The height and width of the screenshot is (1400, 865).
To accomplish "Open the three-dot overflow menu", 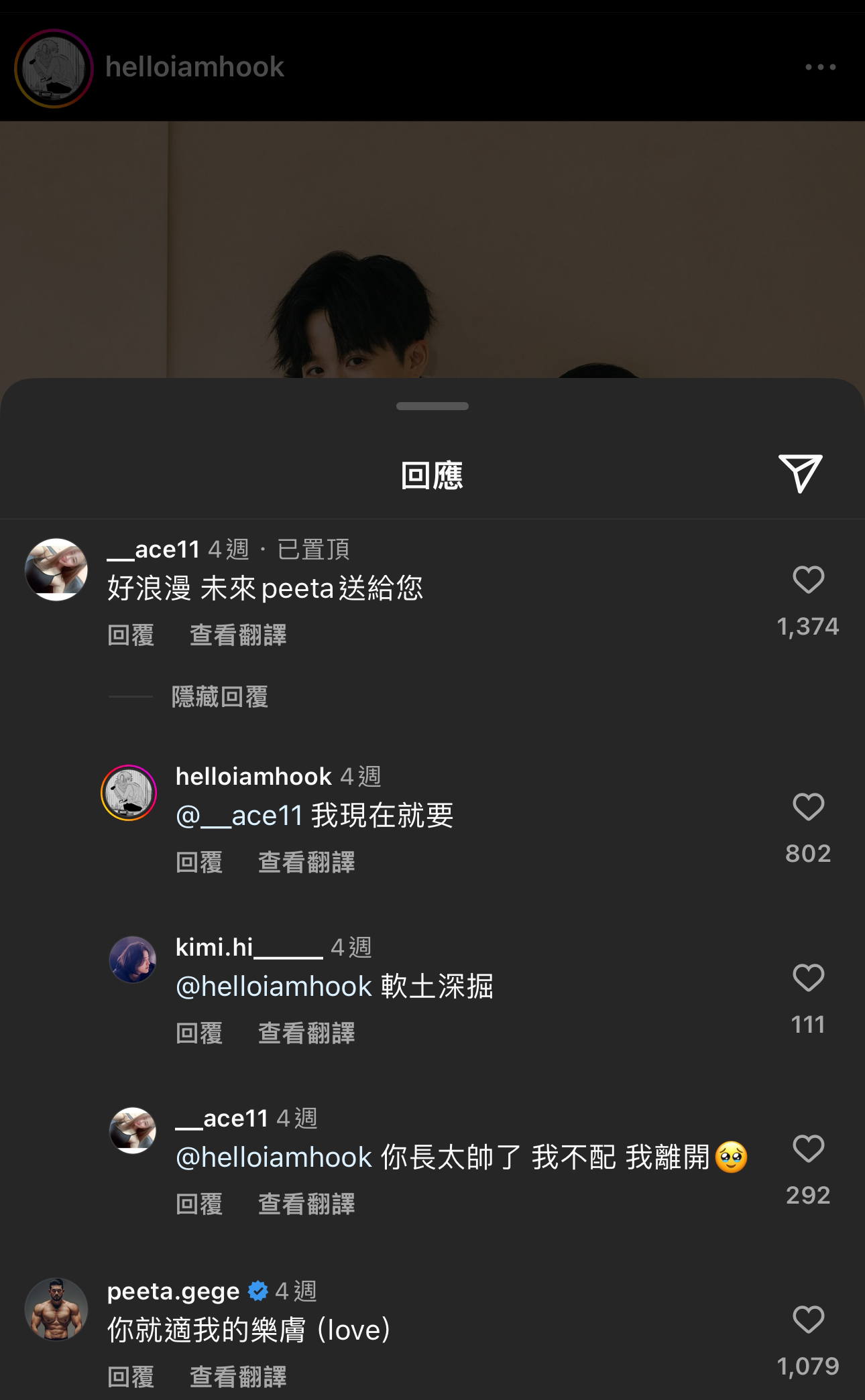I will (x=820, y=67).
